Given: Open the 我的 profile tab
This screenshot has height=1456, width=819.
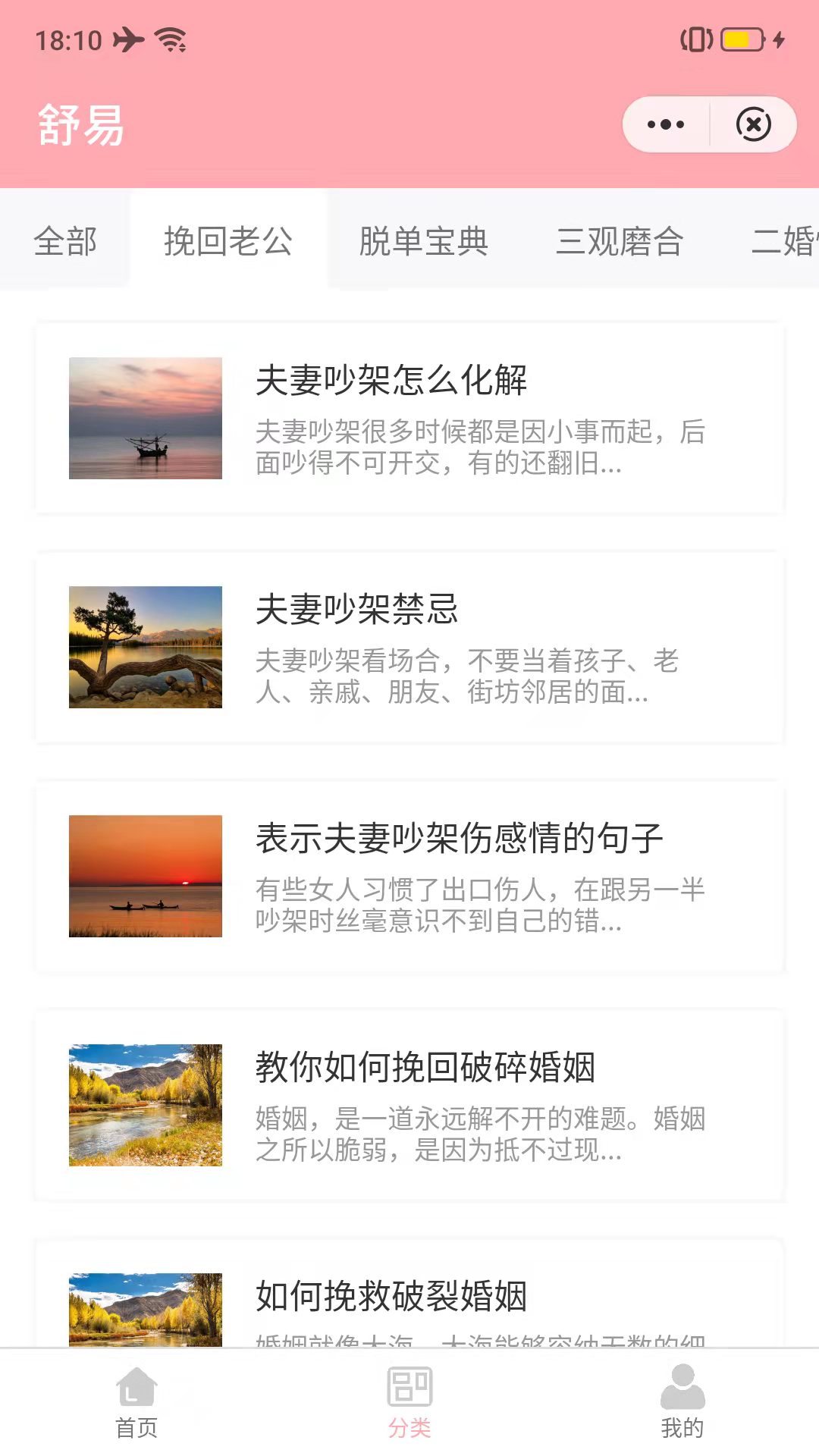Looking at the screenshot, I should [682, 1401].
